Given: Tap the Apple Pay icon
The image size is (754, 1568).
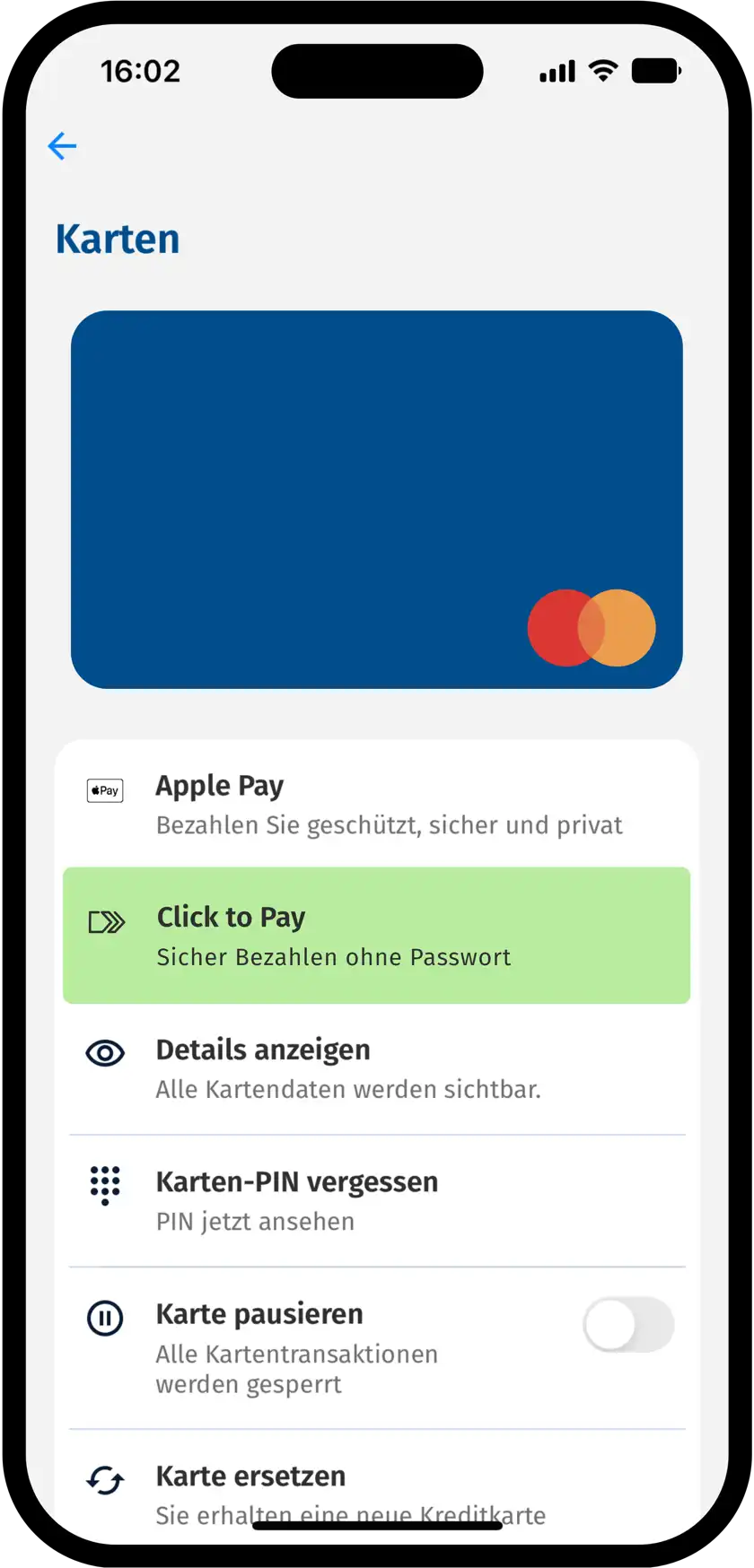Looking at the screenshot, I should [104, 790].
